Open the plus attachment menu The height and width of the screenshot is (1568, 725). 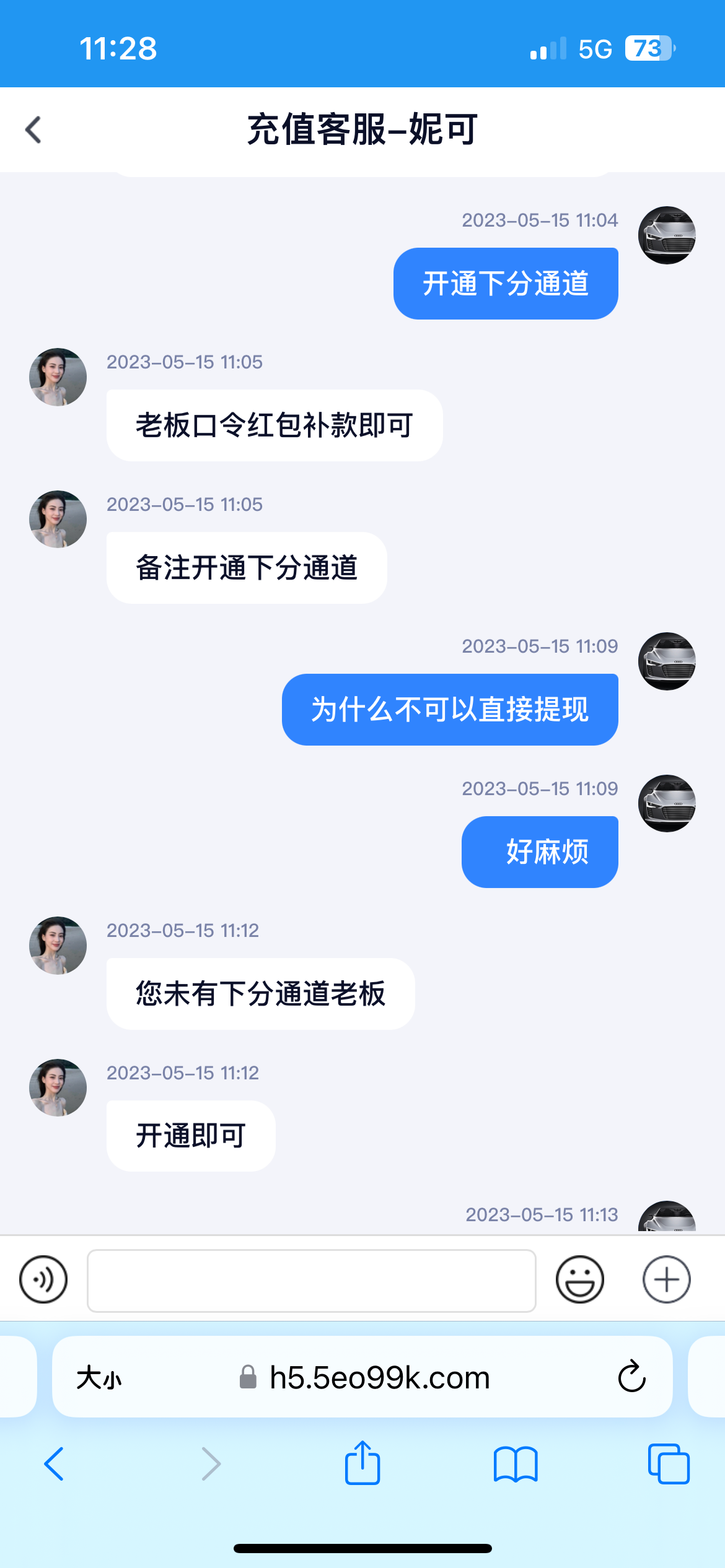click(x=666, y=1279)
